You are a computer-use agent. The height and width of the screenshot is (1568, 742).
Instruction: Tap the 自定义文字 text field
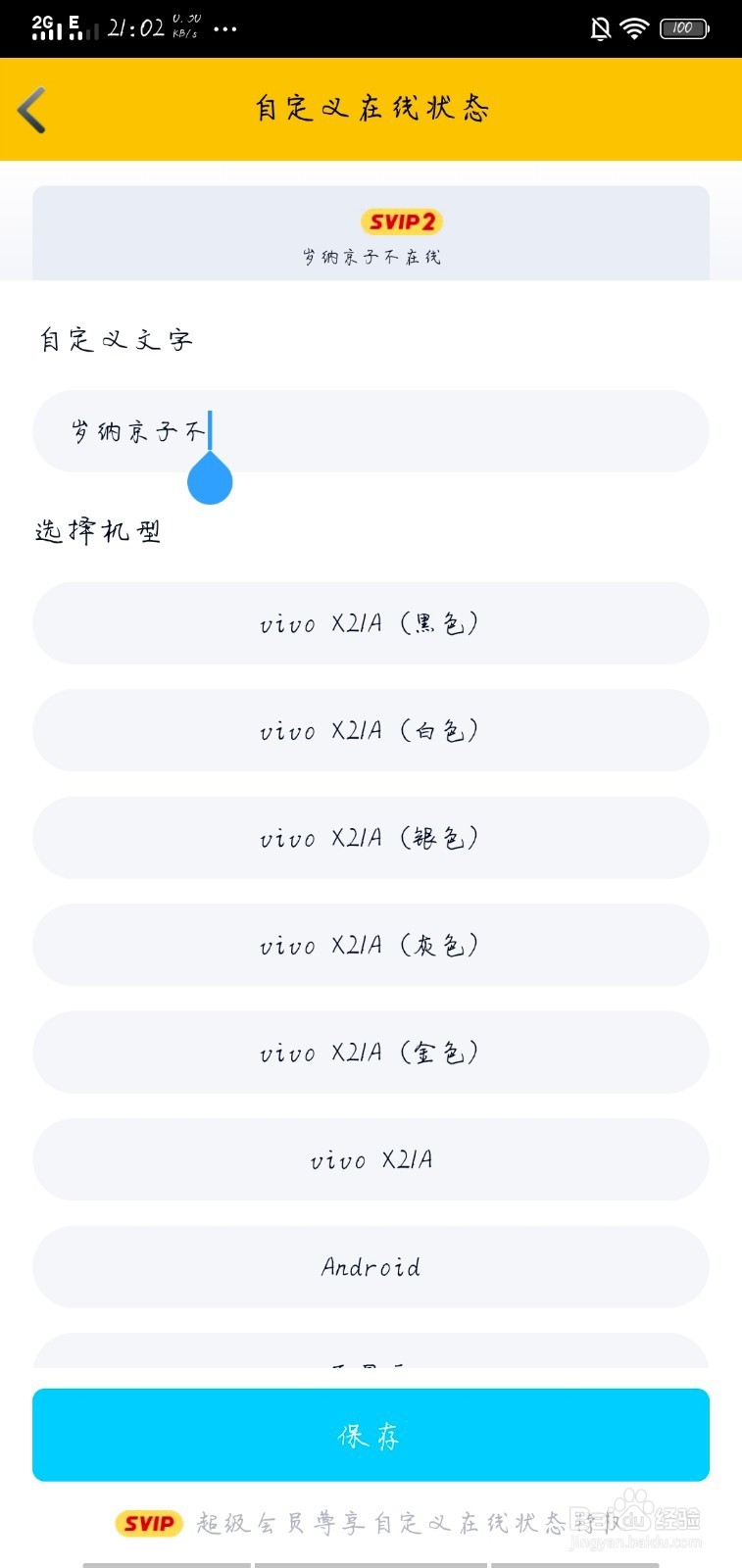(371, 431)
